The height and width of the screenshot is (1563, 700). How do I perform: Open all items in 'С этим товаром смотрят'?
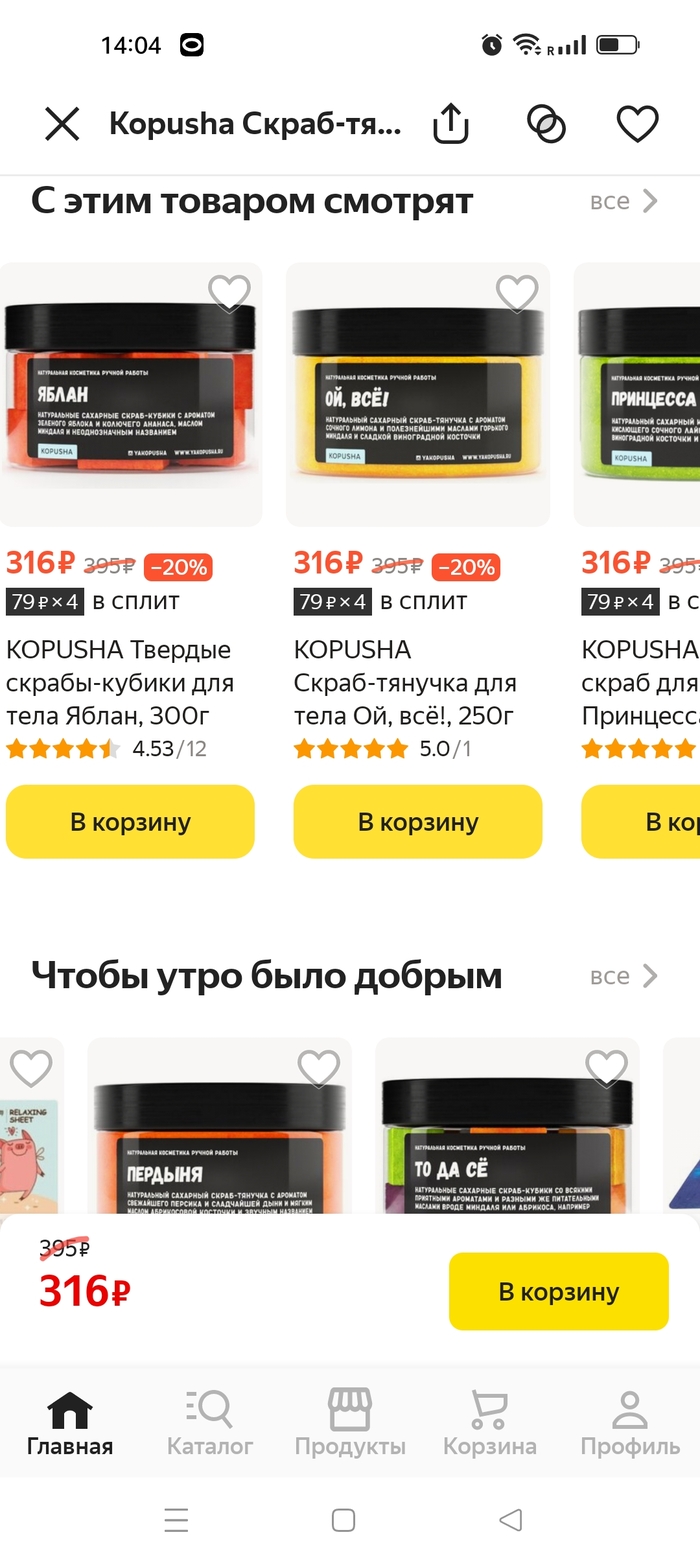pyautogui.click(x=624, y=201)
